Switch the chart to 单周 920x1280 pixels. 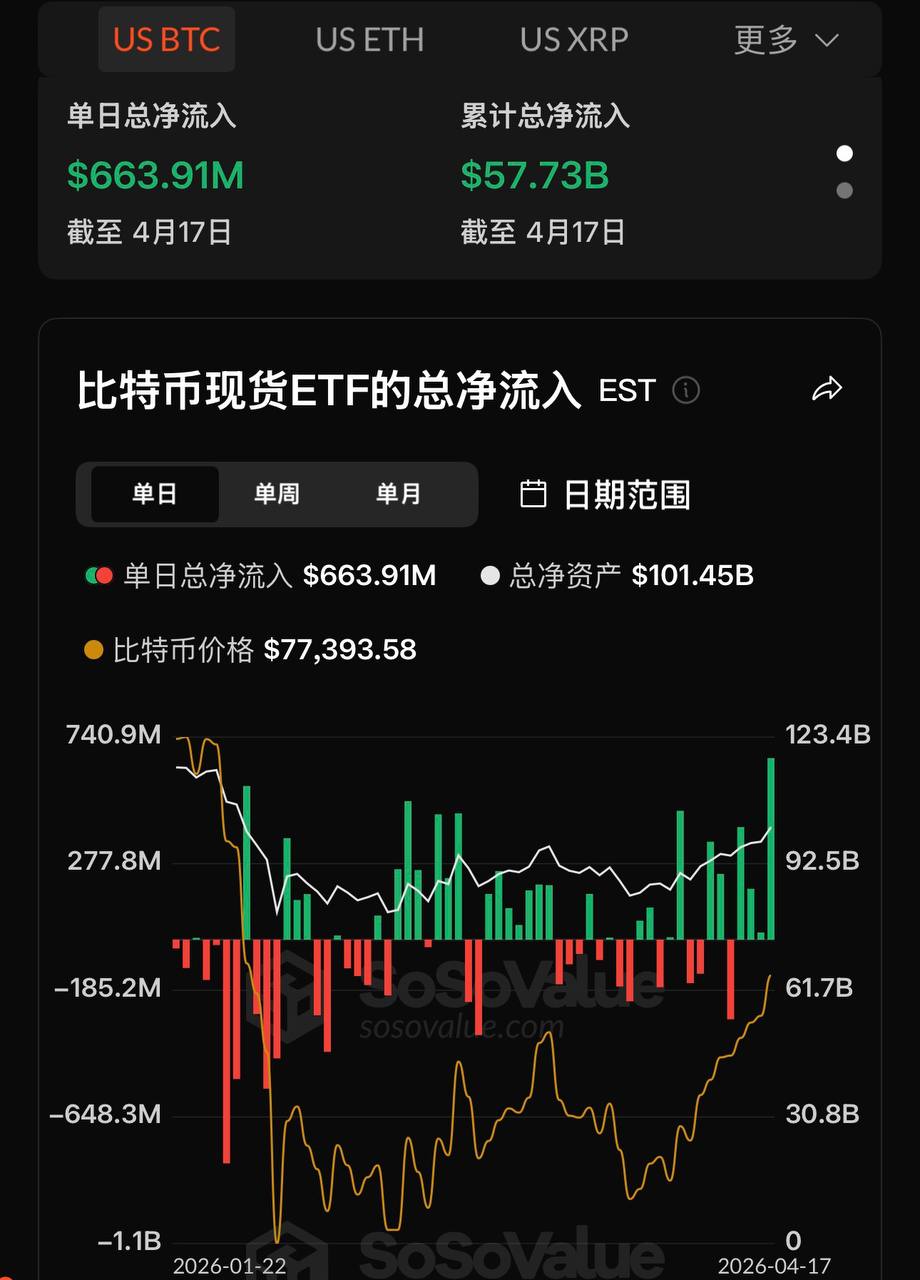277,494
